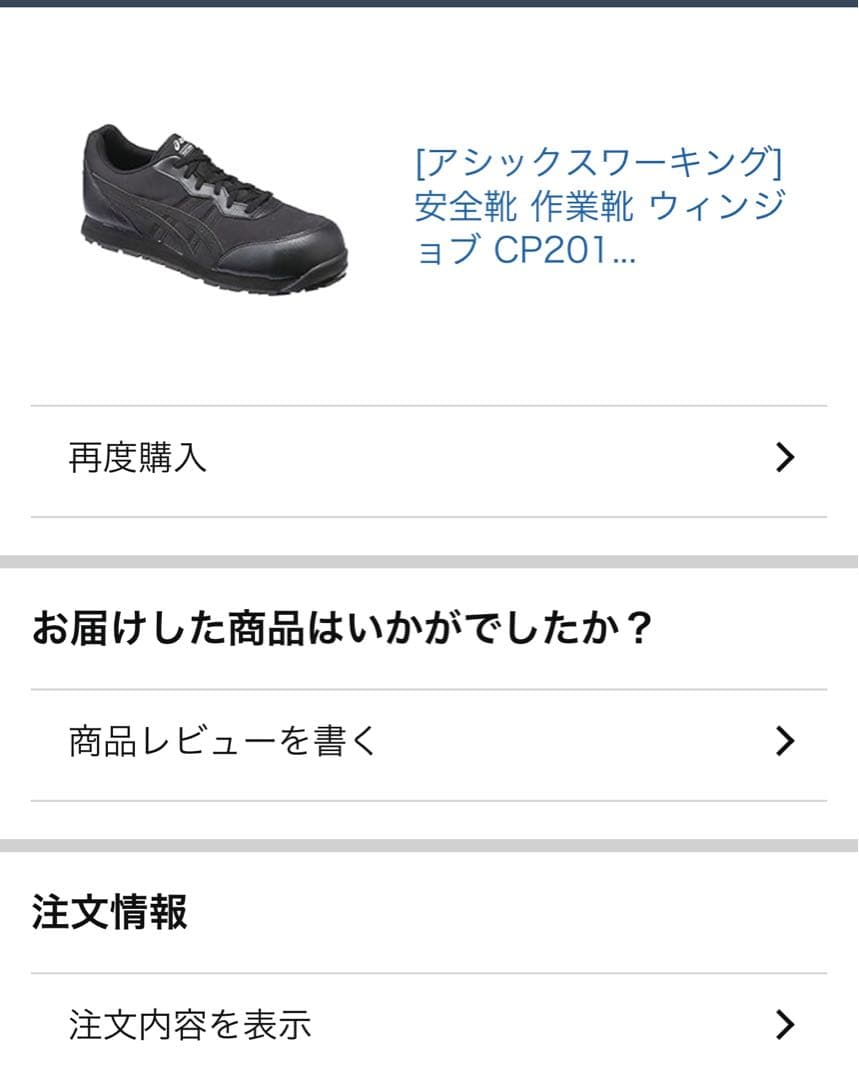Click the arrow icon on the review row
This screenshot has height=1080, width=859.
785,742
